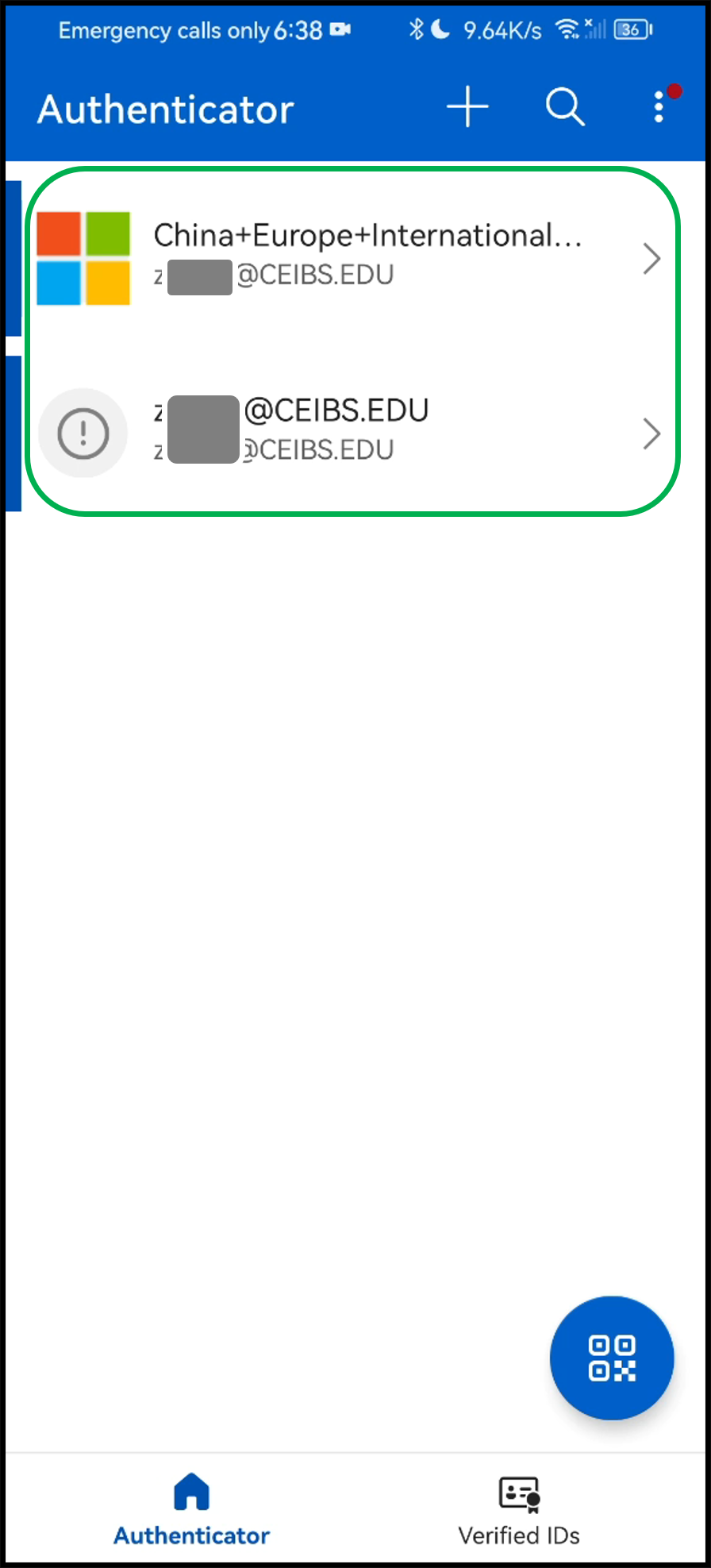Scan a QR code
Image resolution: width=711 pixels, height=1568 pixels.
(x=612, y=1358)
